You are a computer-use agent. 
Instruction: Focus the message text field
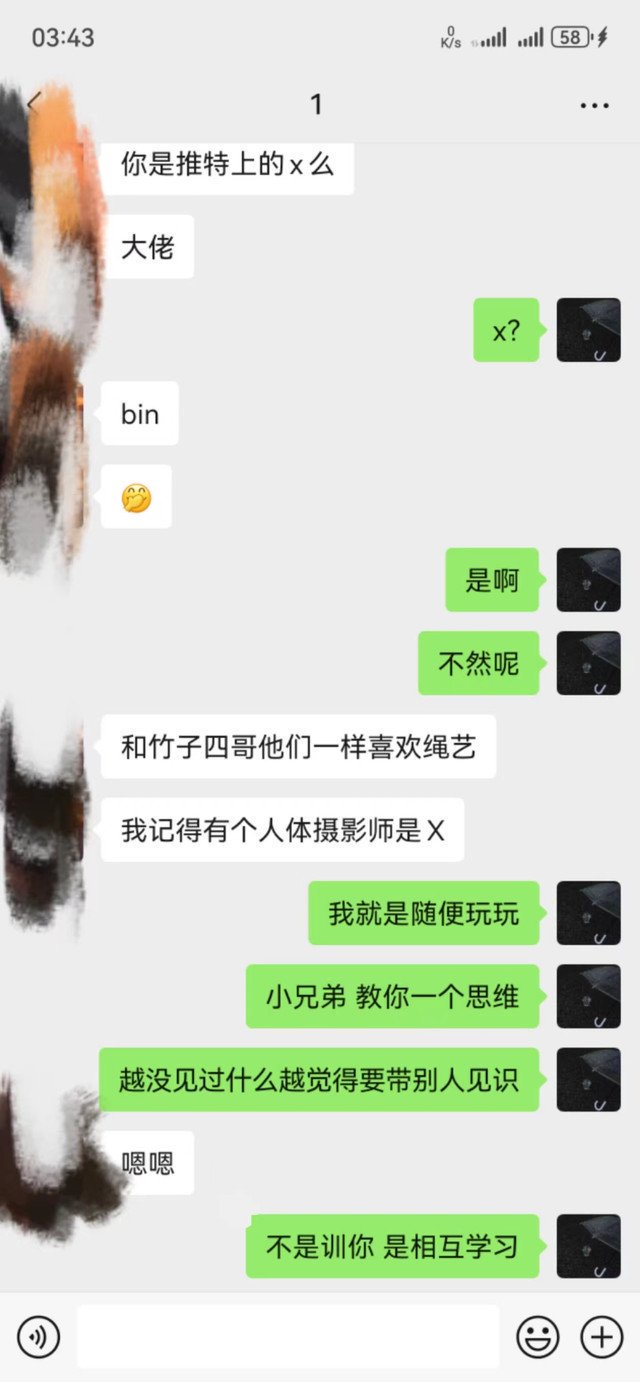coord(288,1336)
